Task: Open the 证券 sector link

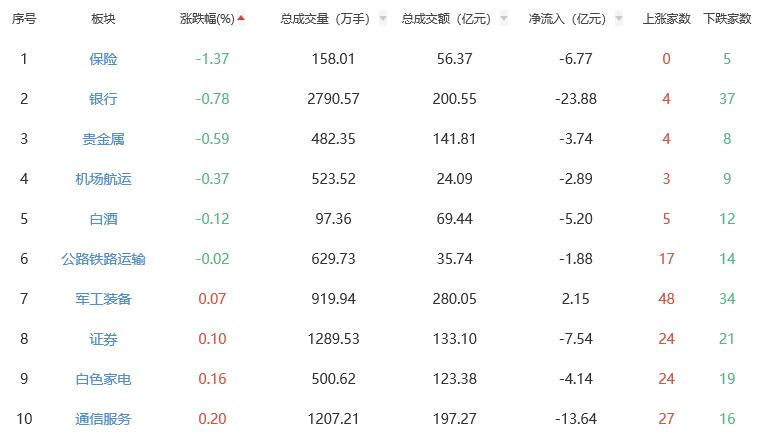Action: (x=103, y=339)
